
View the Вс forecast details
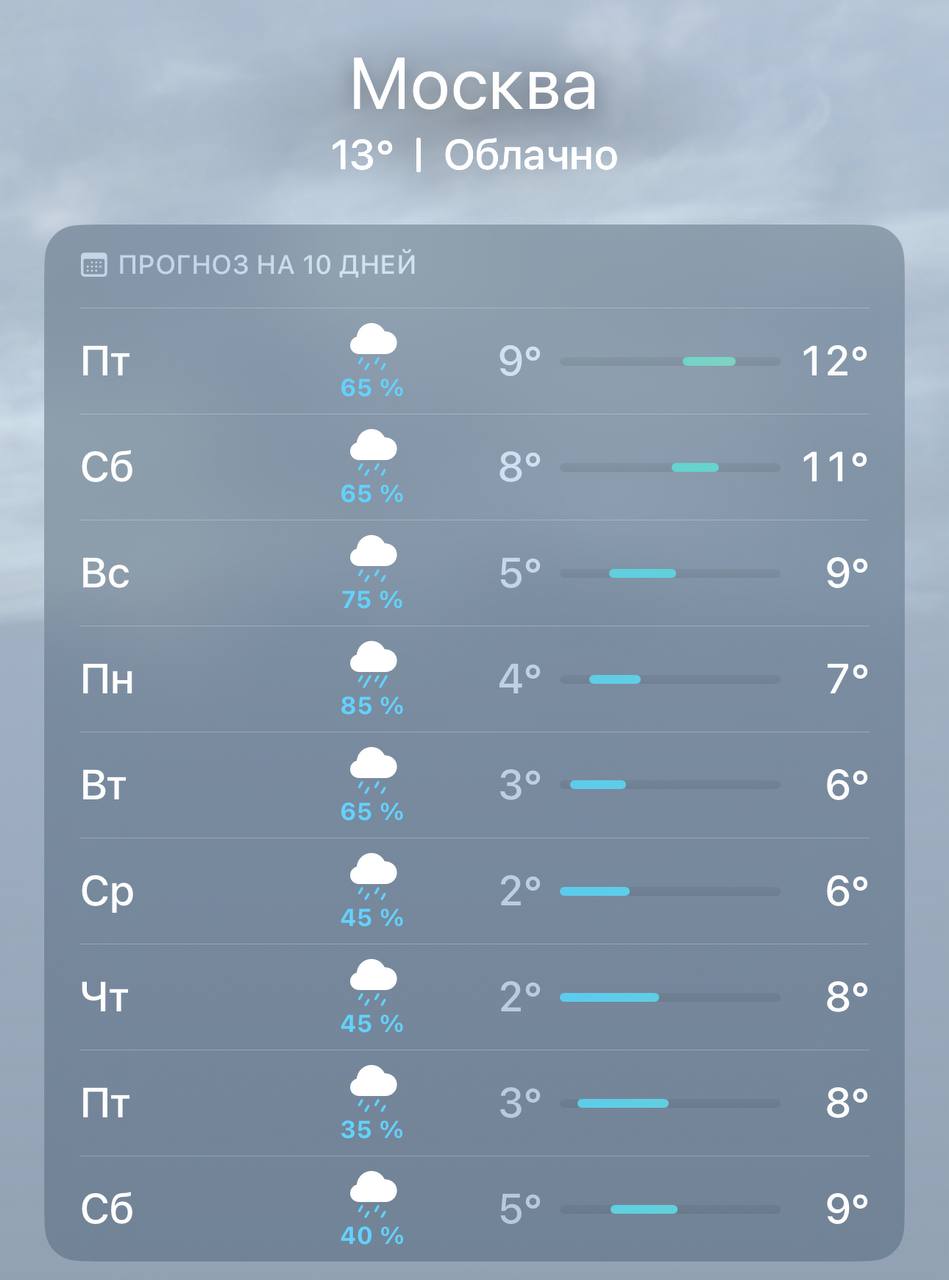coord(474,573)
